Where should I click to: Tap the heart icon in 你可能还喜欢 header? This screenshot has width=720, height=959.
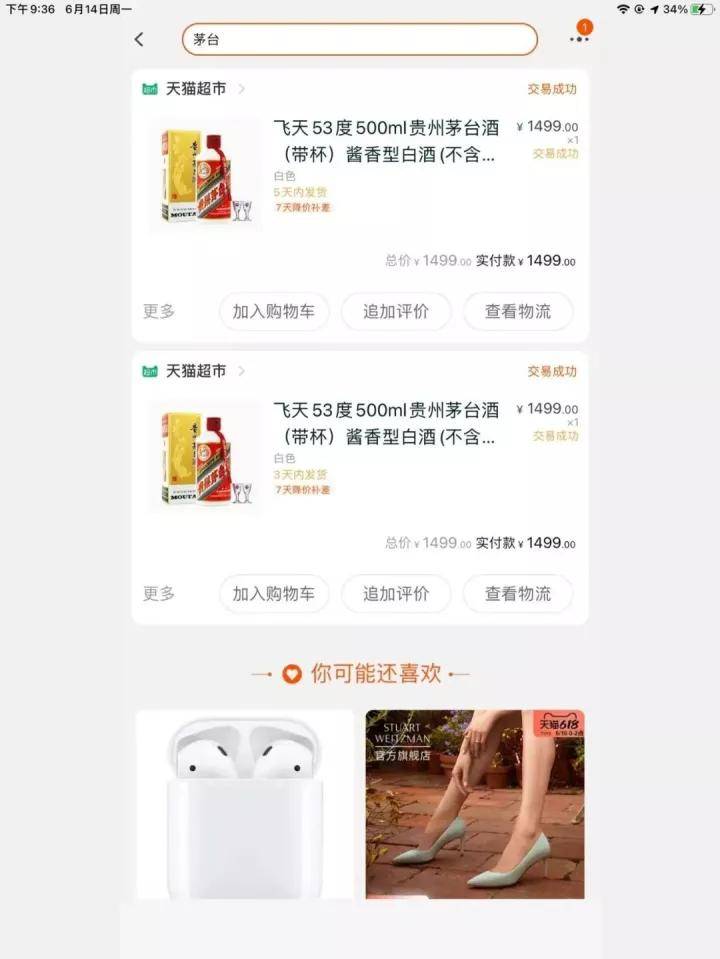(289, 672)
